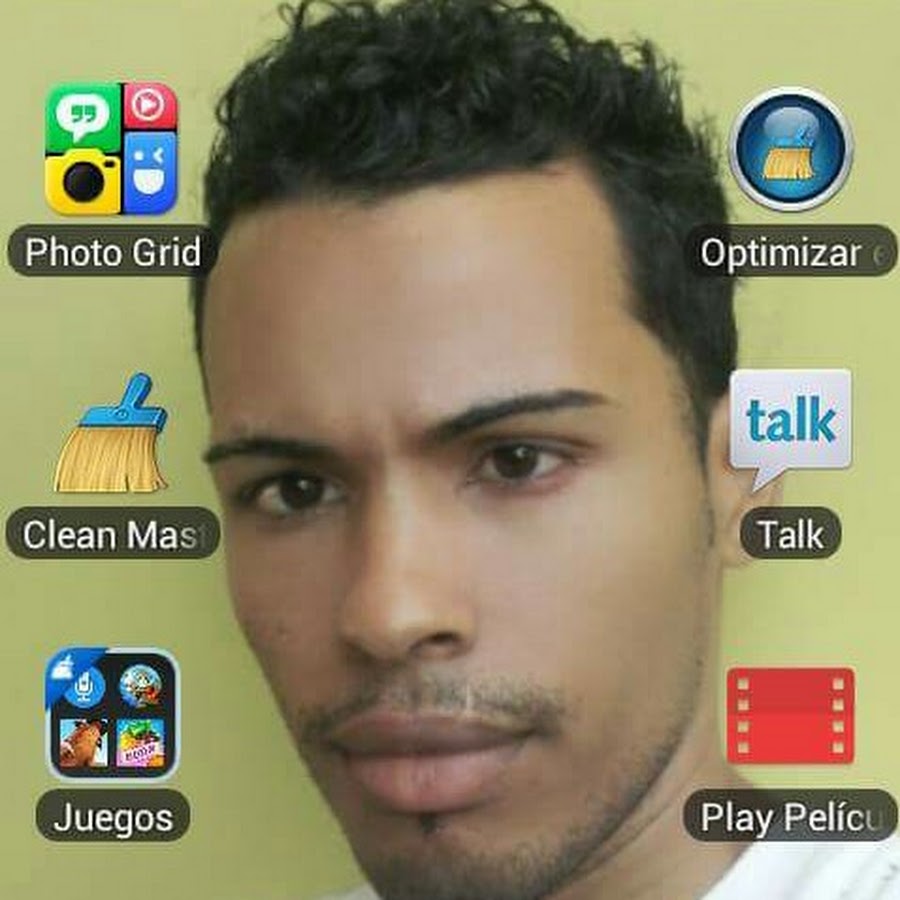Open the Juegos games folder

(112, 714)
